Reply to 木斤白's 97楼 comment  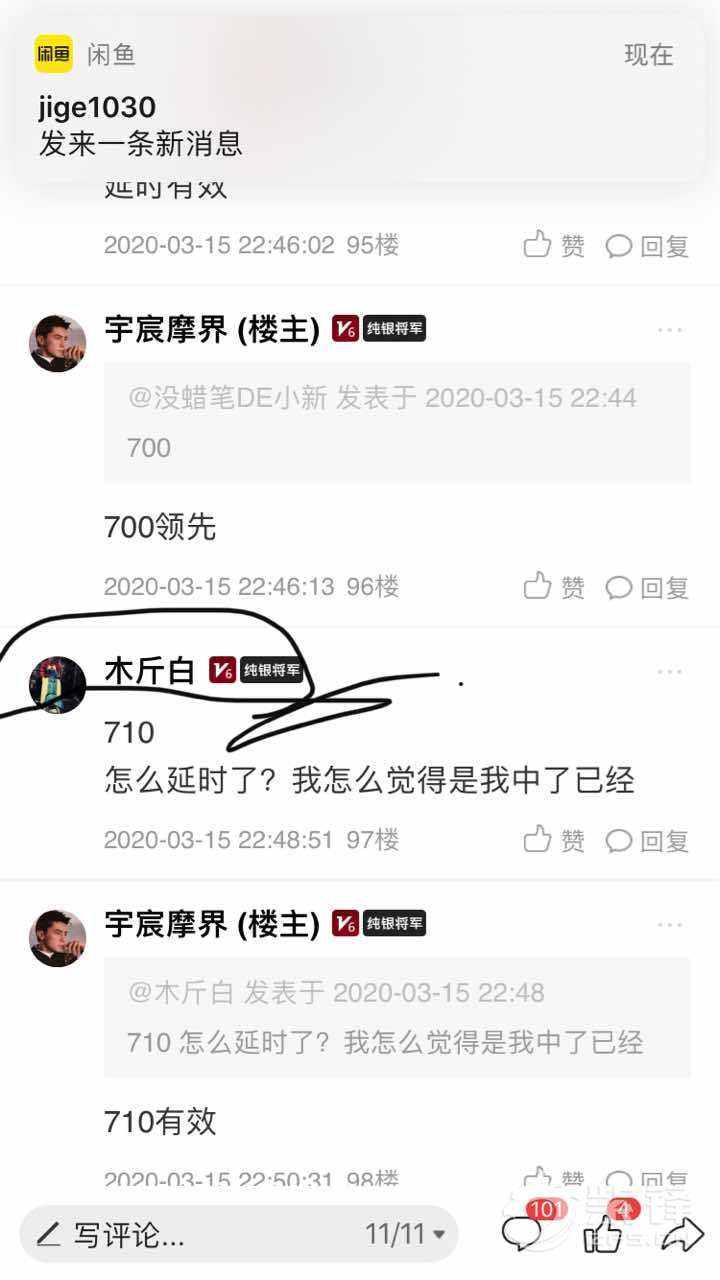point(648,840)
